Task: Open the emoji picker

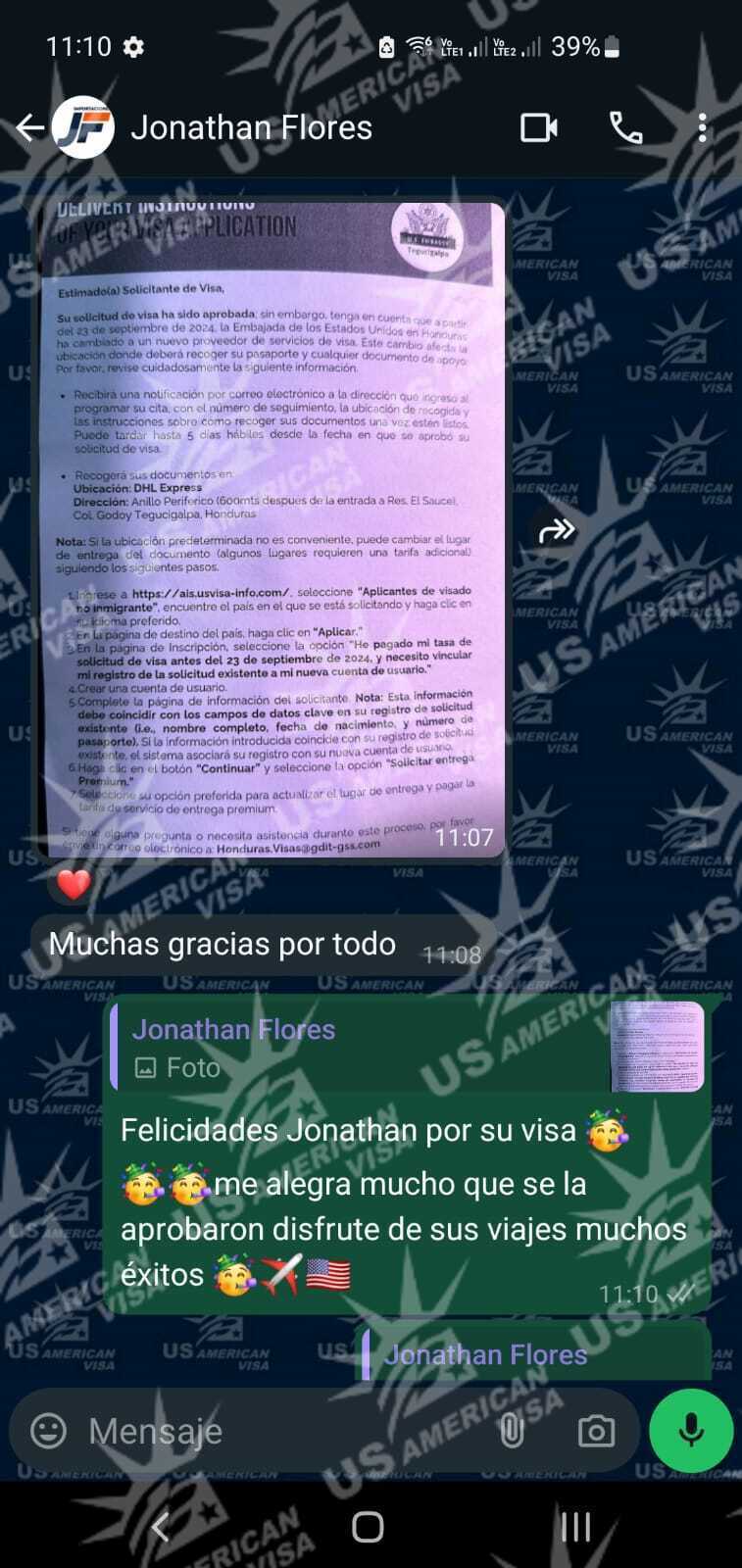Action: [x=48, y=1431]
